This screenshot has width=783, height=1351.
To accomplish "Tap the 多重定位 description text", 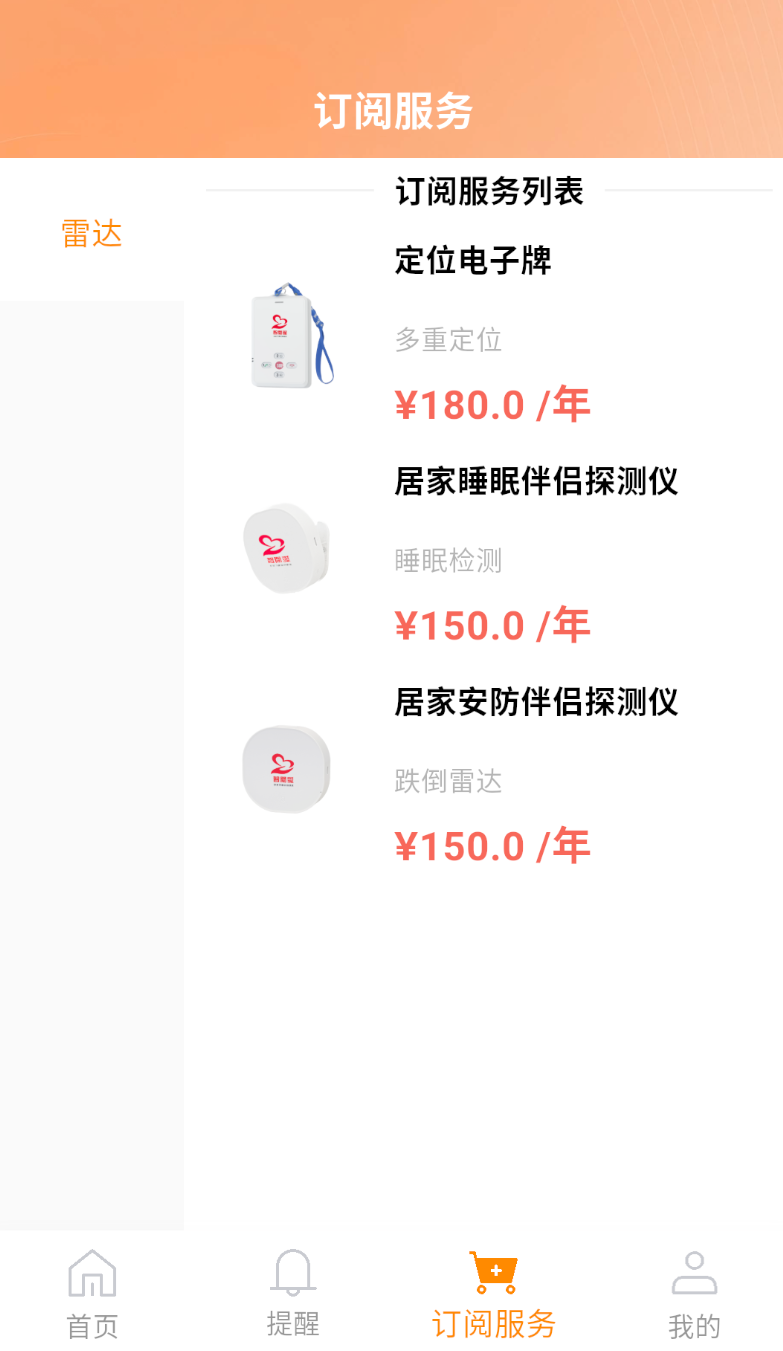I will (448, 341).
